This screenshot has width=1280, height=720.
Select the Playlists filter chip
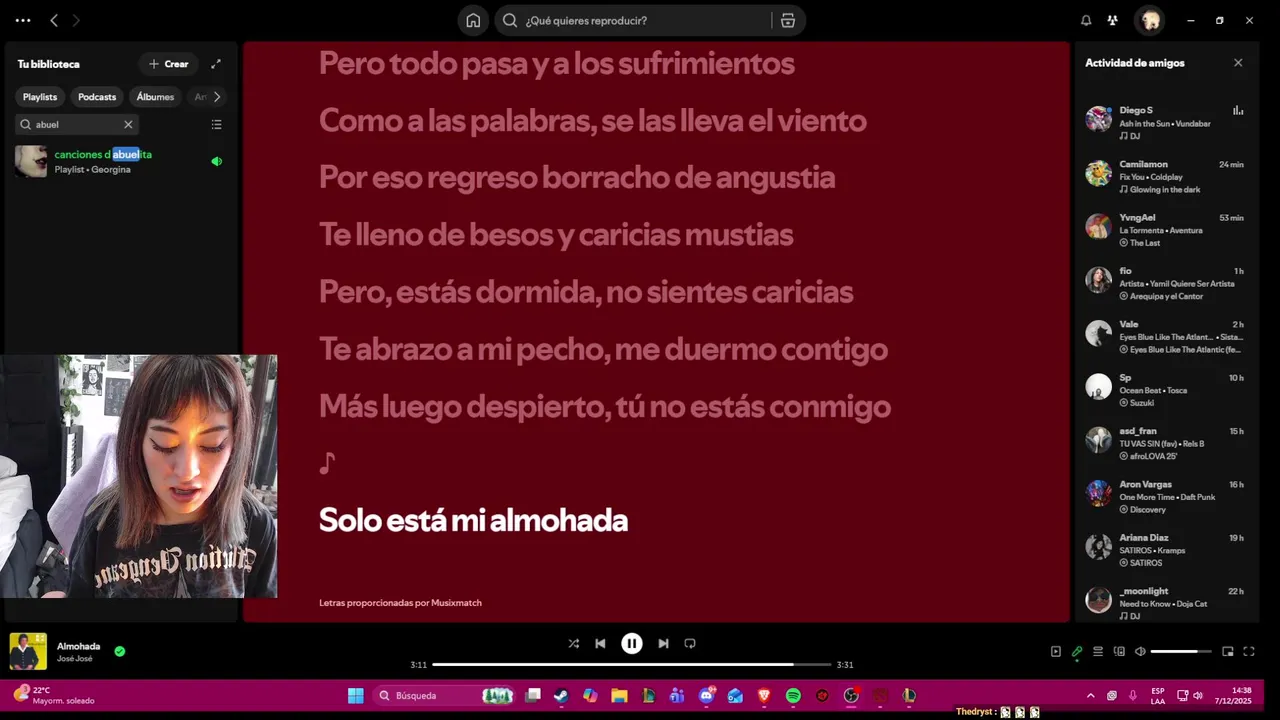(x=40, y=97)
